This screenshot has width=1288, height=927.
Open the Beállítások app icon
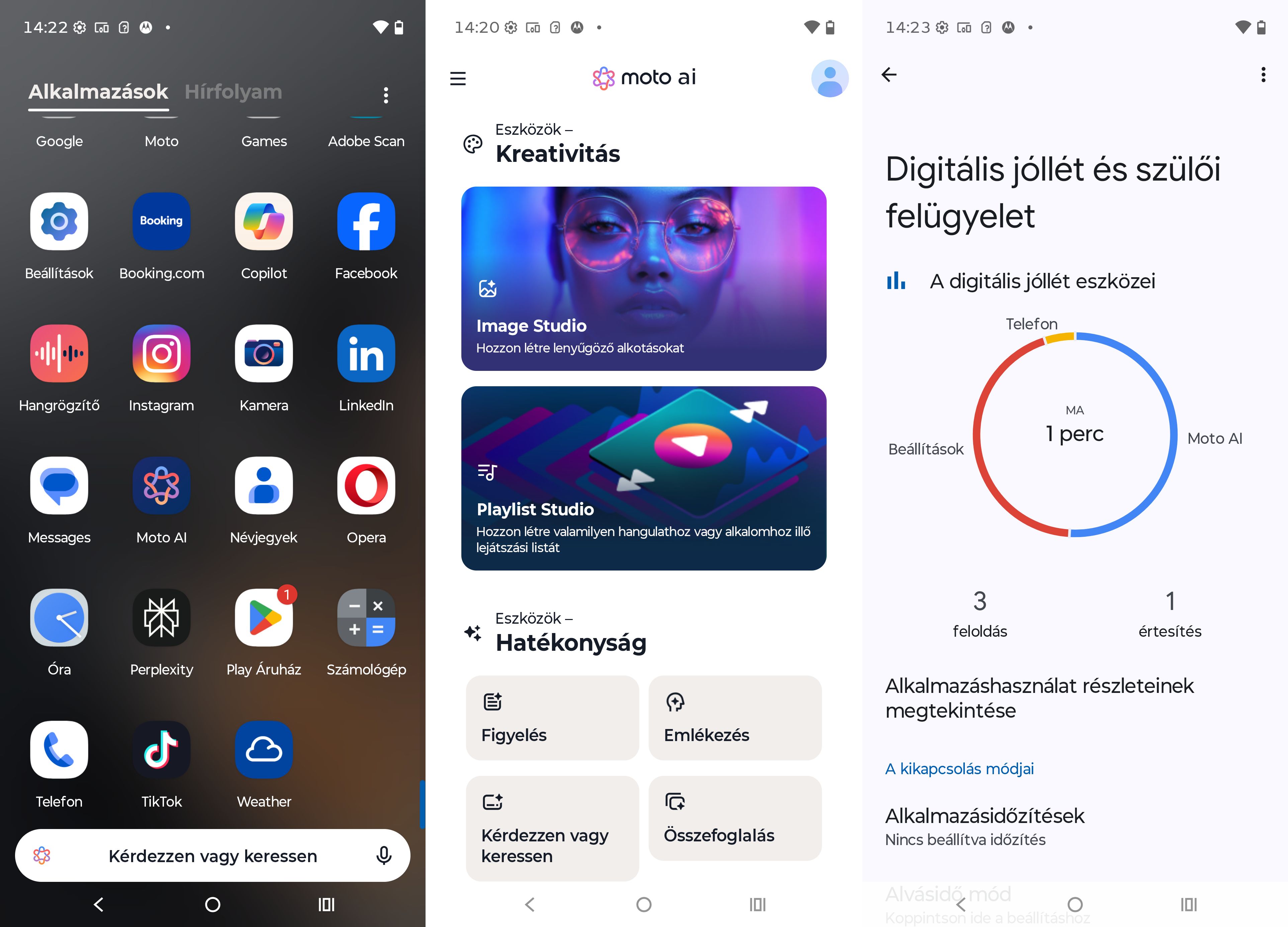(59, 222)
